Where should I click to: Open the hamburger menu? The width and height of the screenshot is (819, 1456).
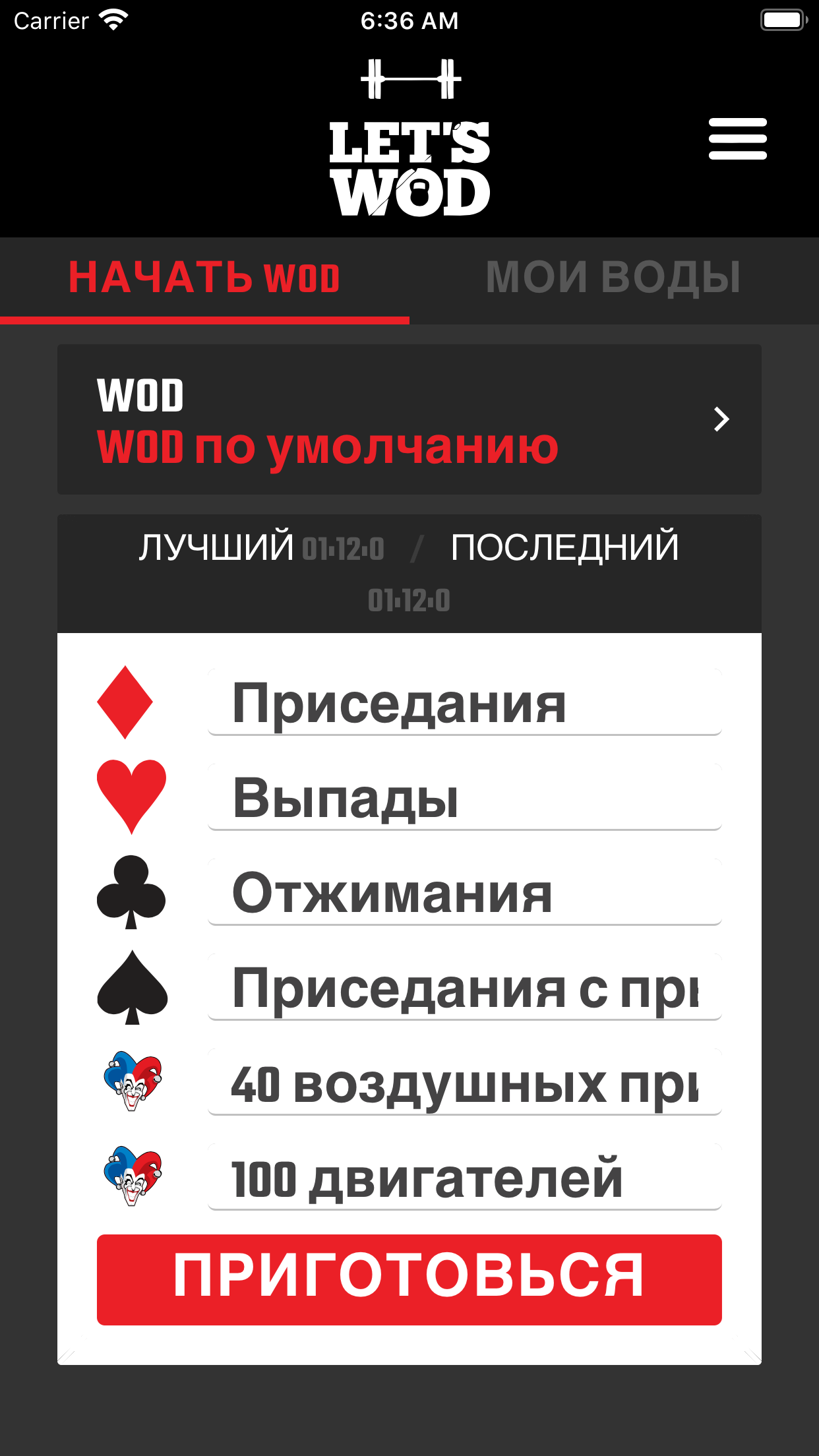pyautogui.click(x=737, y=139)
